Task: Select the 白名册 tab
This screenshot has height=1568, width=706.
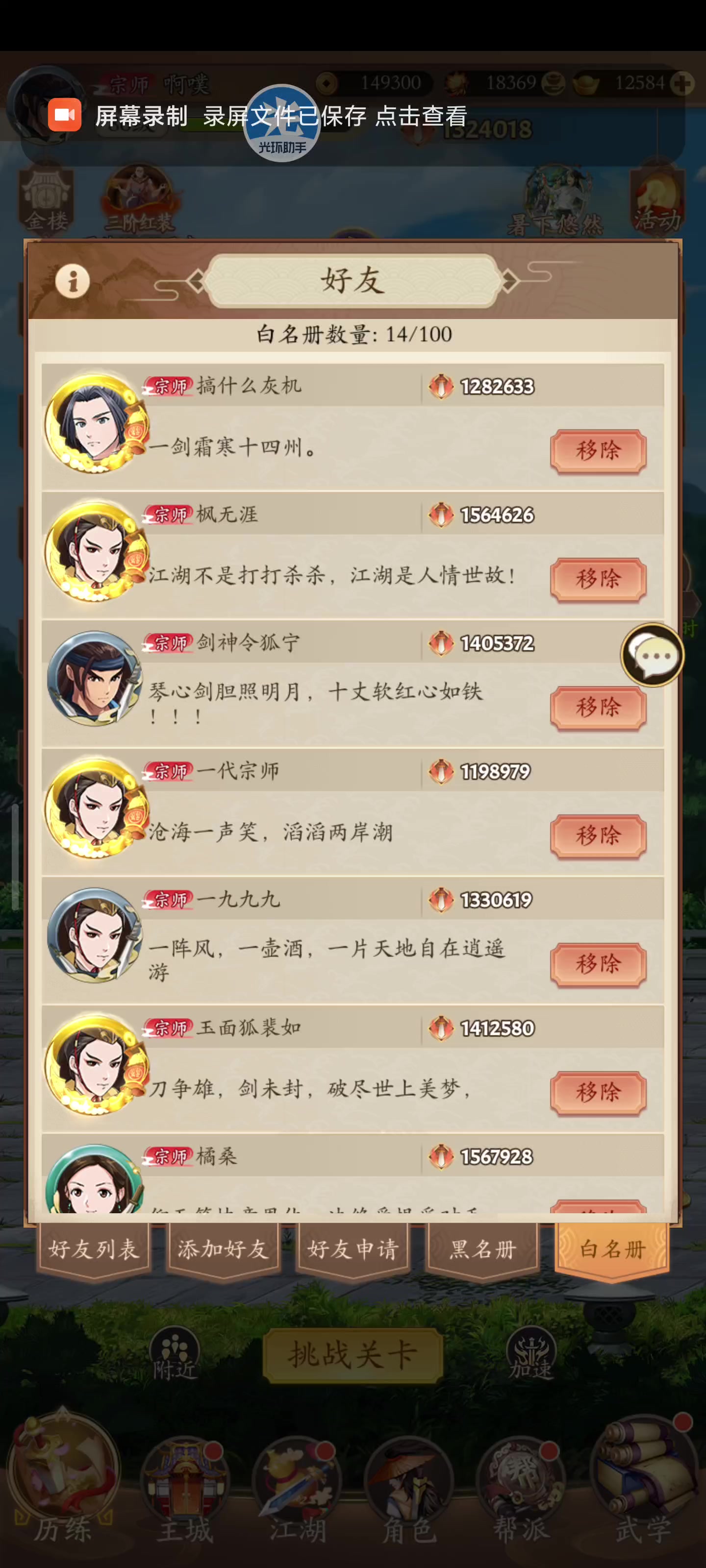Action: [612, 1249]
